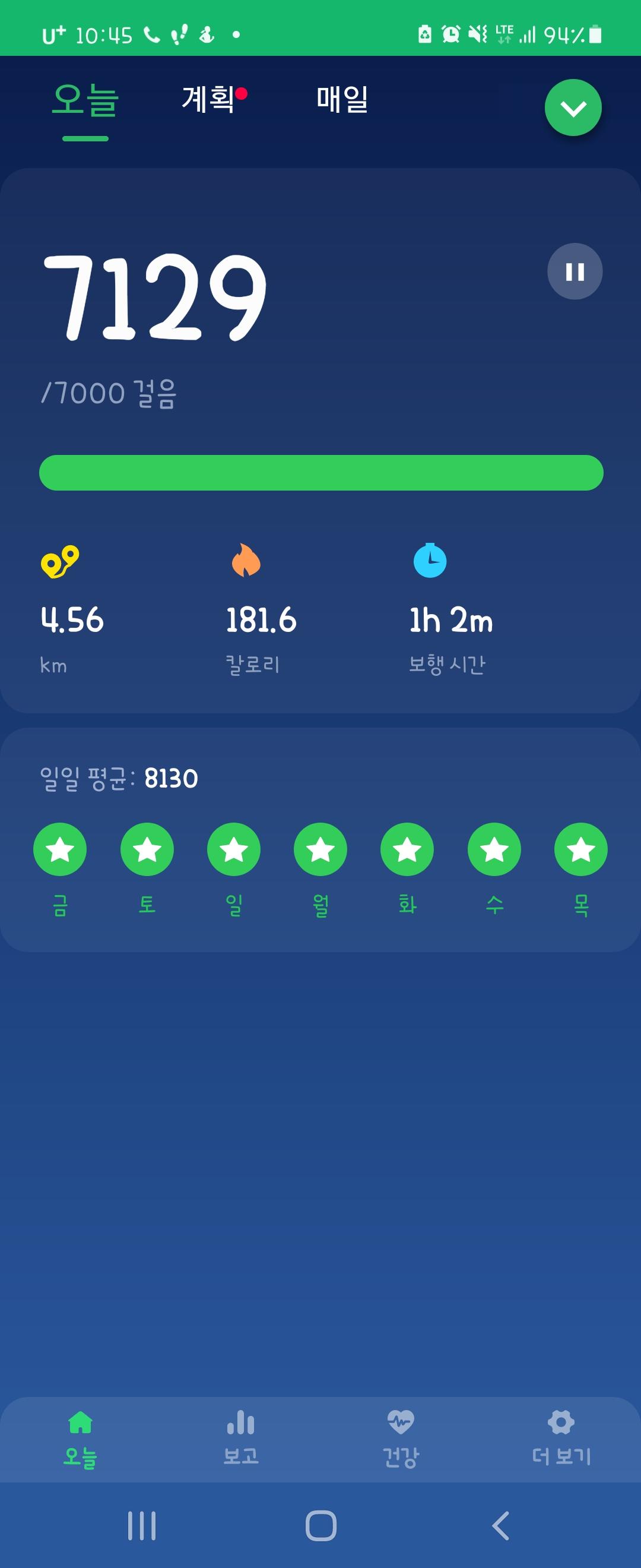Open the 목 (Thursday) star badge

pos(581,850)
